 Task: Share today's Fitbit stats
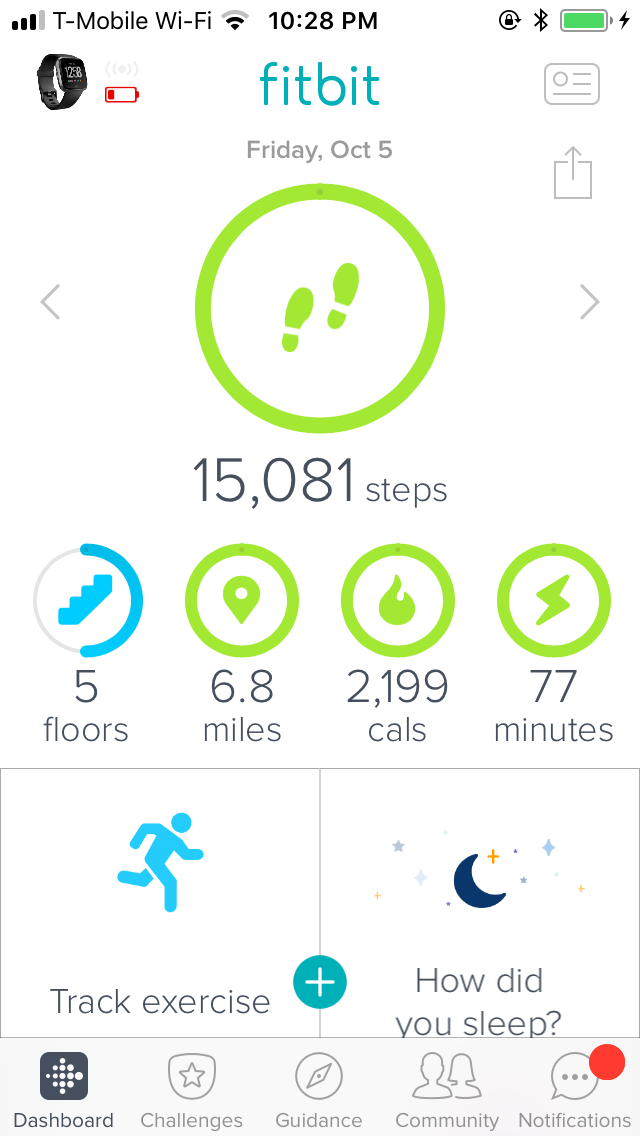573,173
